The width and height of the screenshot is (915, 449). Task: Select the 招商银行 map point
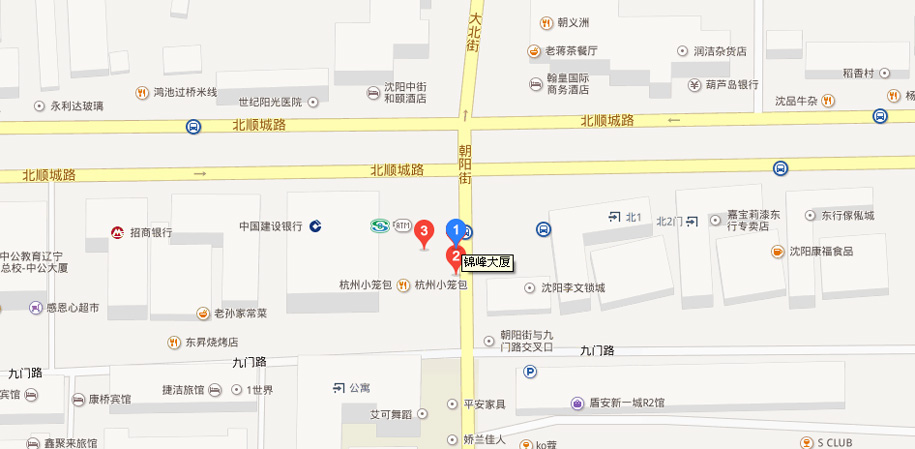(x=117, y=233)
